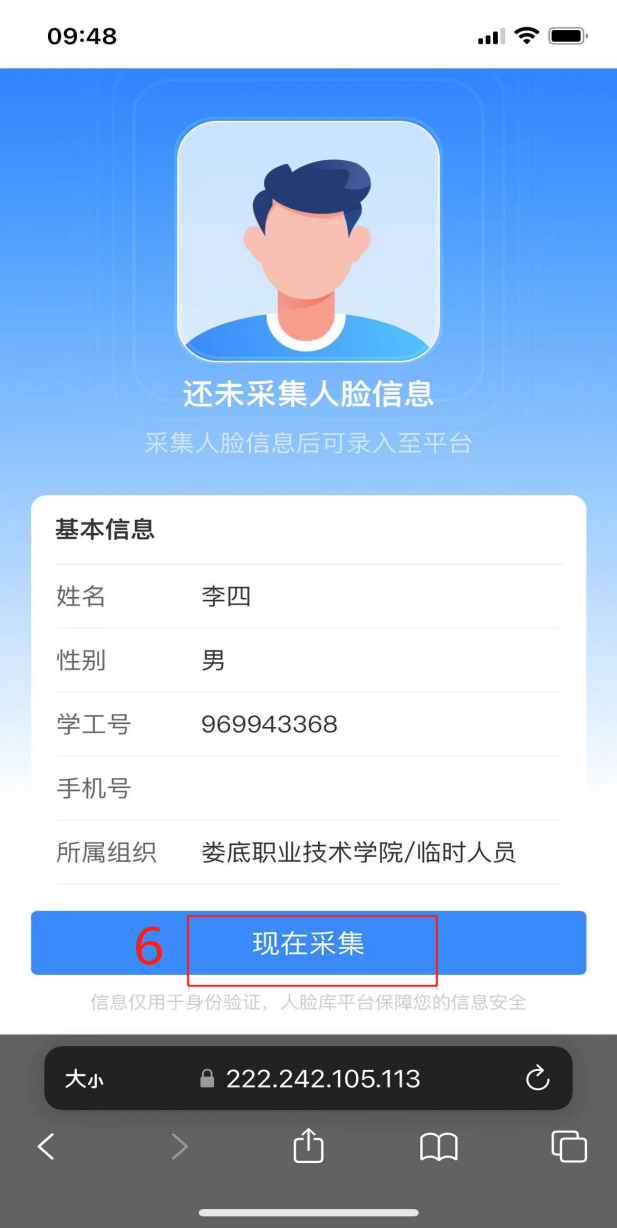Share this page

(x=308, y=1145)
